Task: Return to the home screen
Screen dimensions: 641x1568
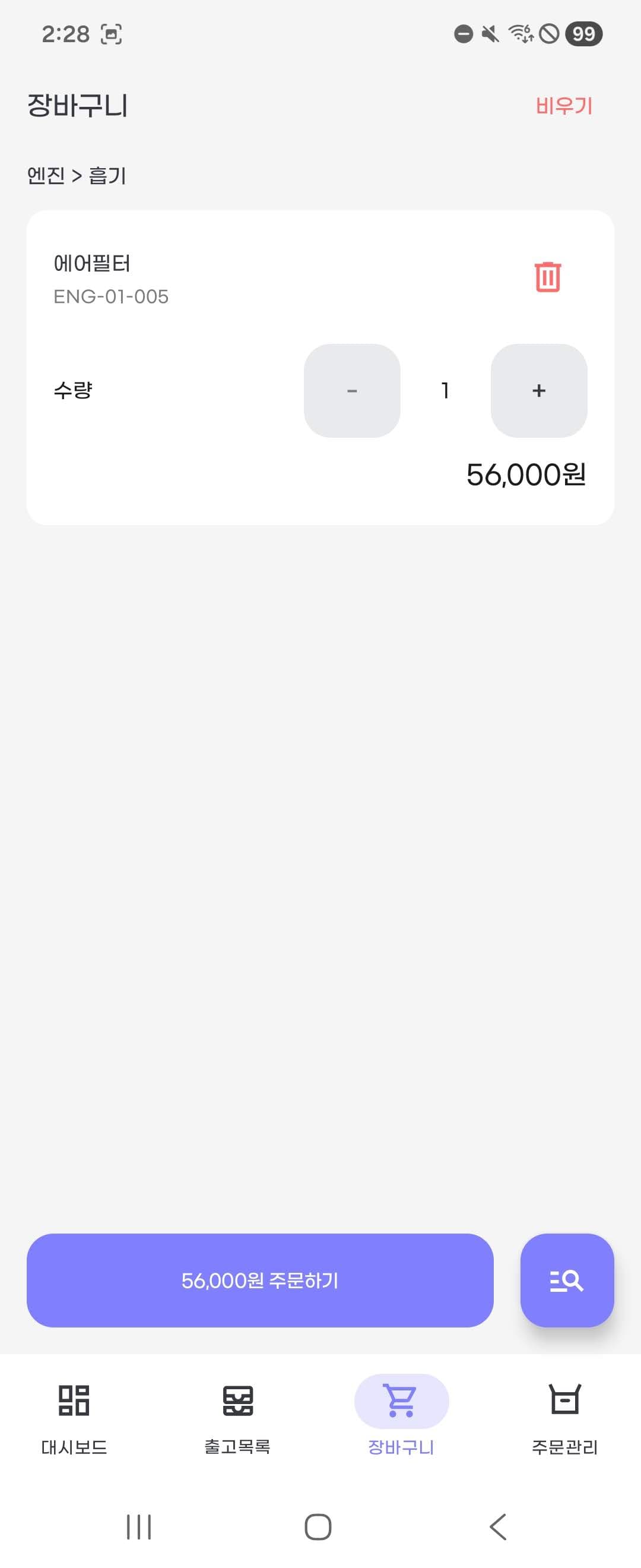Action: pos(318,1526)
